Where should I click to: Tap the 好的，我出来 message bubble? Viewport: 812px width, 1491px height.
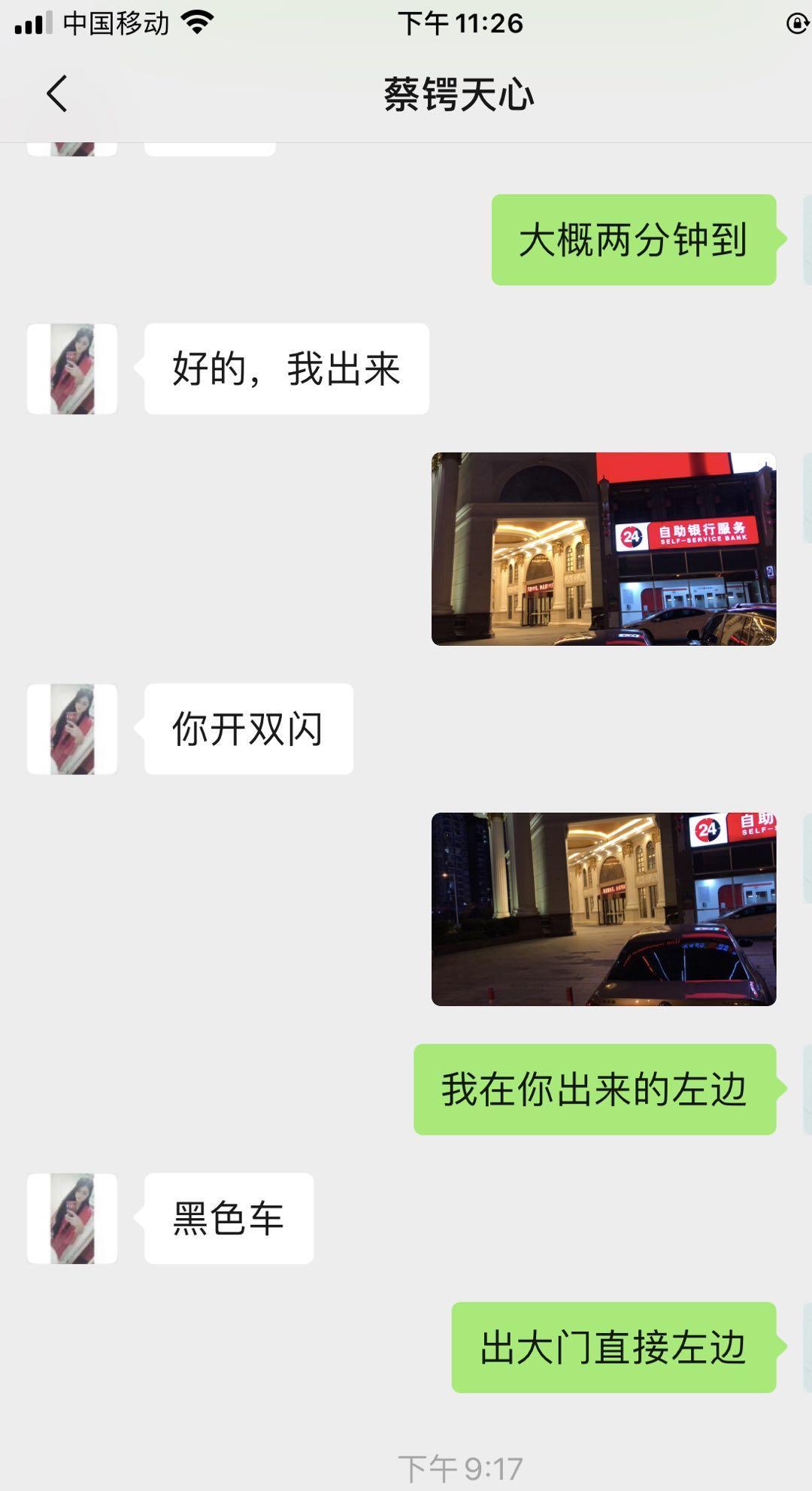(x=287, y=368)
